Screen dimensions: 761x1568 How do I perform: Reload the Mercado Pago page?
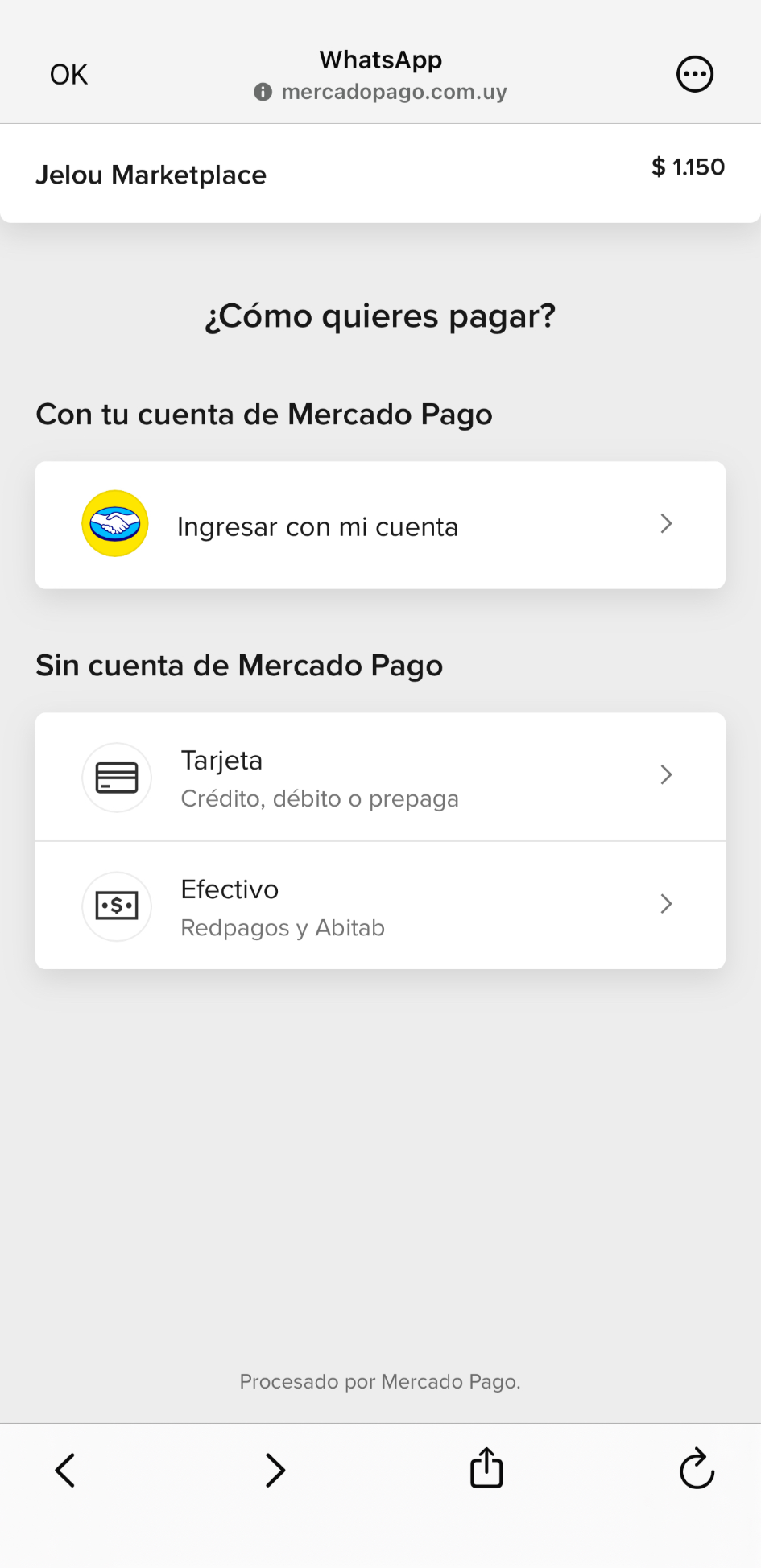[696, 1470]
